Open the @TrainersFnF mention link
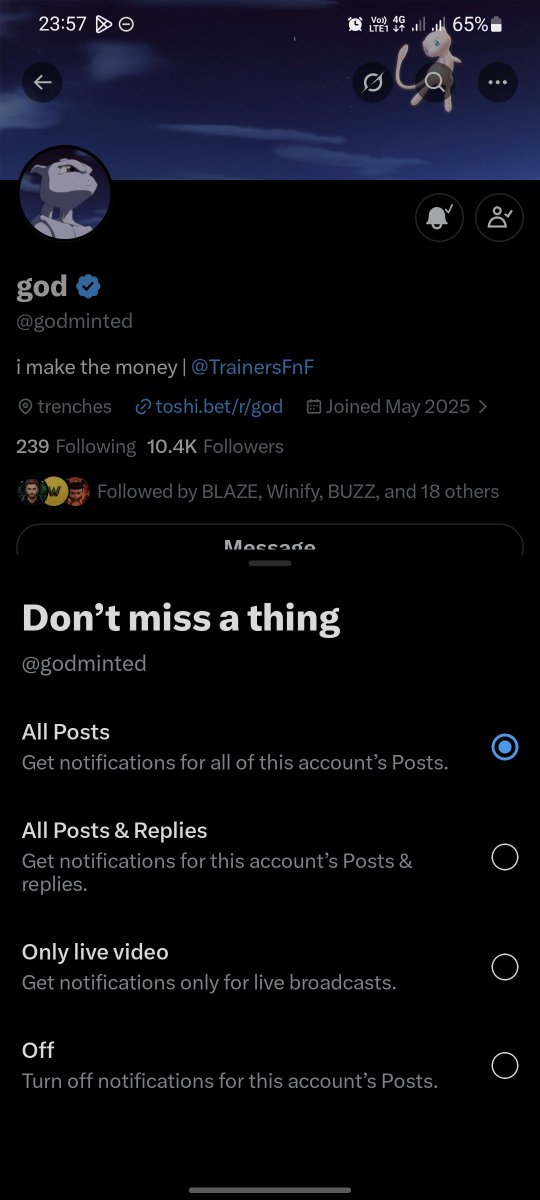540x1200 pixels. pyautogui.click(x=253, y=367)
